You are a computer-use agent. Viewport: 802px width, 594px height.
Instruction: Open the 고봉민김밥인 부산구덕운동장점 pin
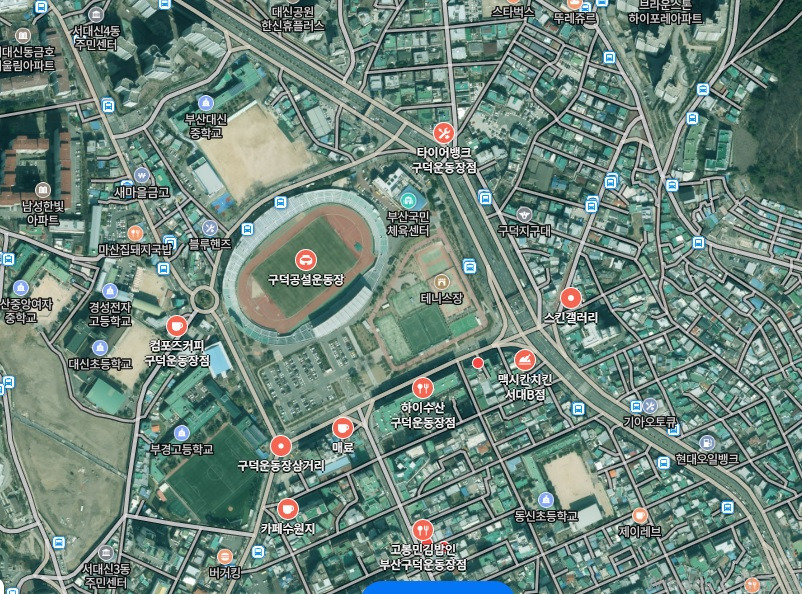click(422, 530)
